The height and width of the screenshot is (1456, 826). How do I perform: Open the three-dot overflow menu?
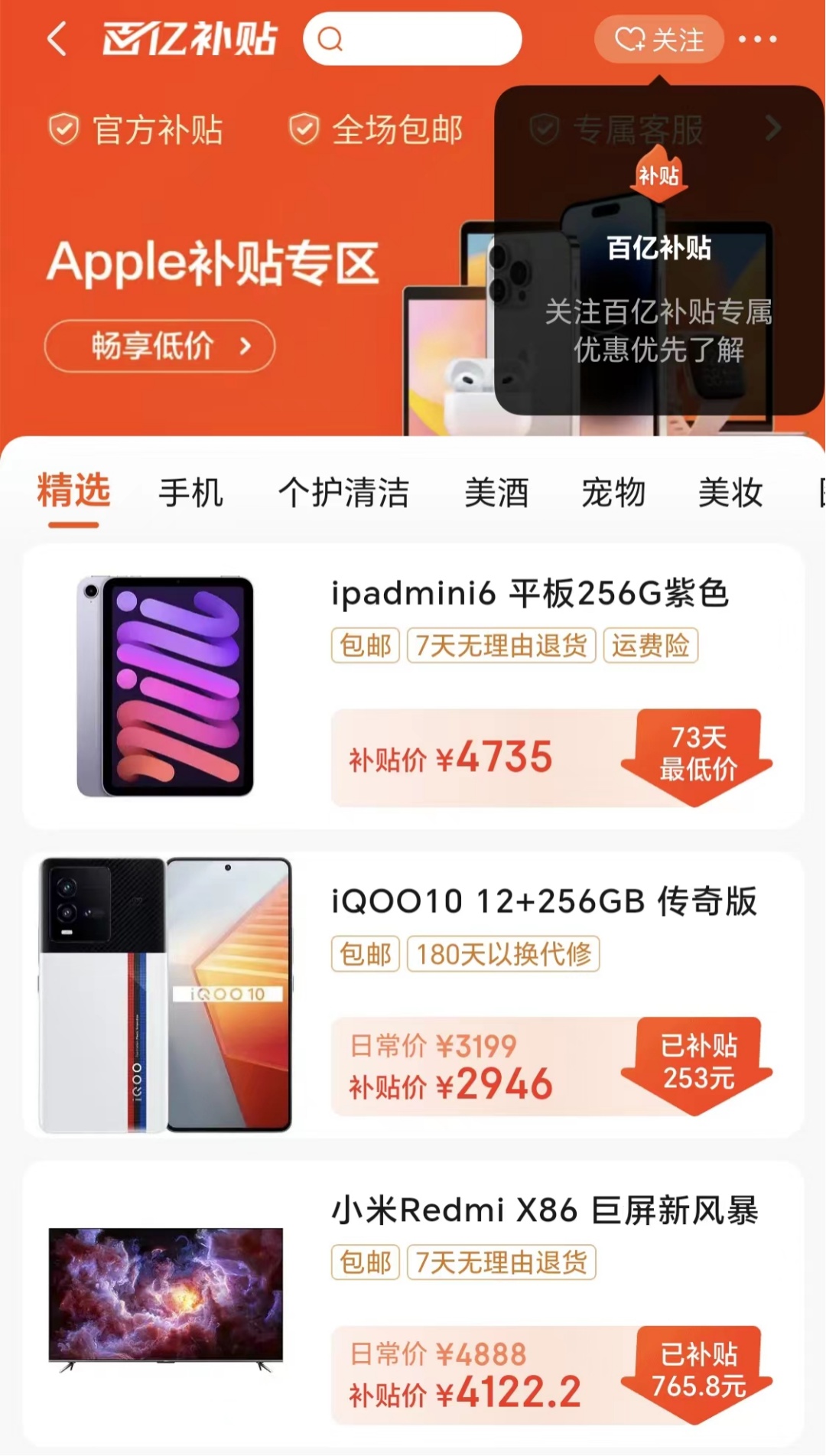(x=757, y=39)
